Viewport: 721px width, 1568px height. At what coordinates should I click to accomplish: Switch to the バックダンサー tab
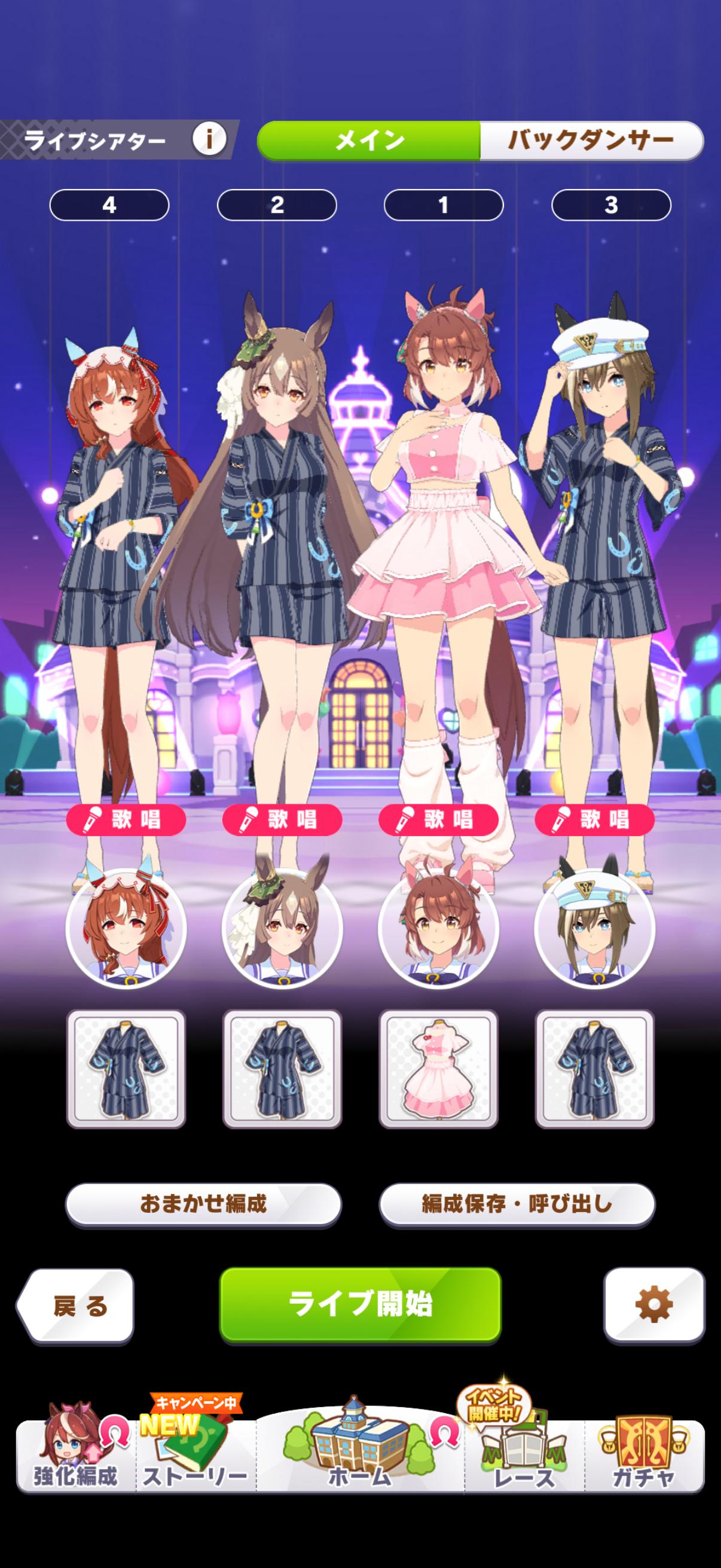591,141
